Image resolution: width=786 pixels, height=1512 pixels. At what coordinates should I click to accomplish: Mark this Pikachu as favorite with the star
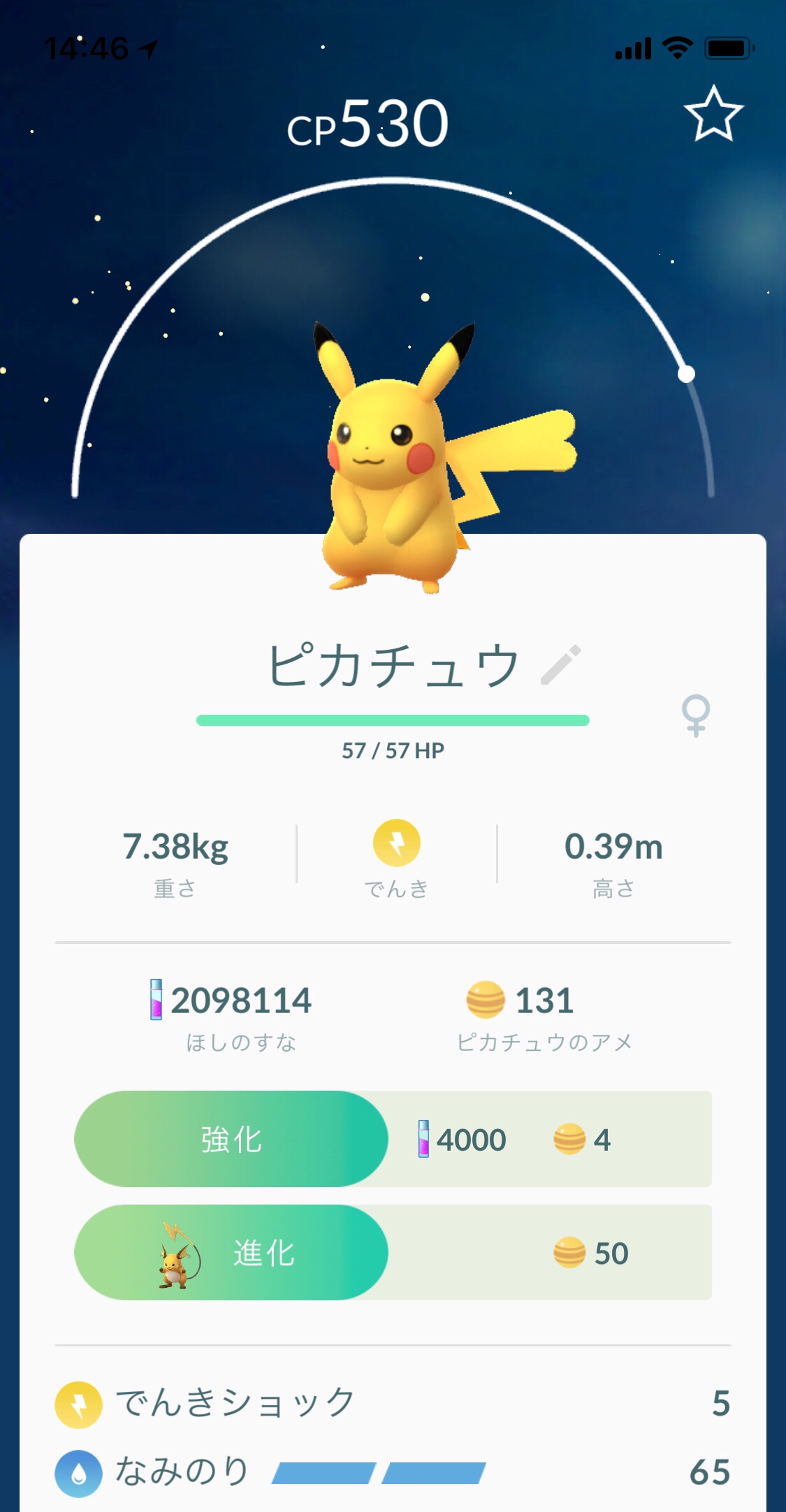713,115
